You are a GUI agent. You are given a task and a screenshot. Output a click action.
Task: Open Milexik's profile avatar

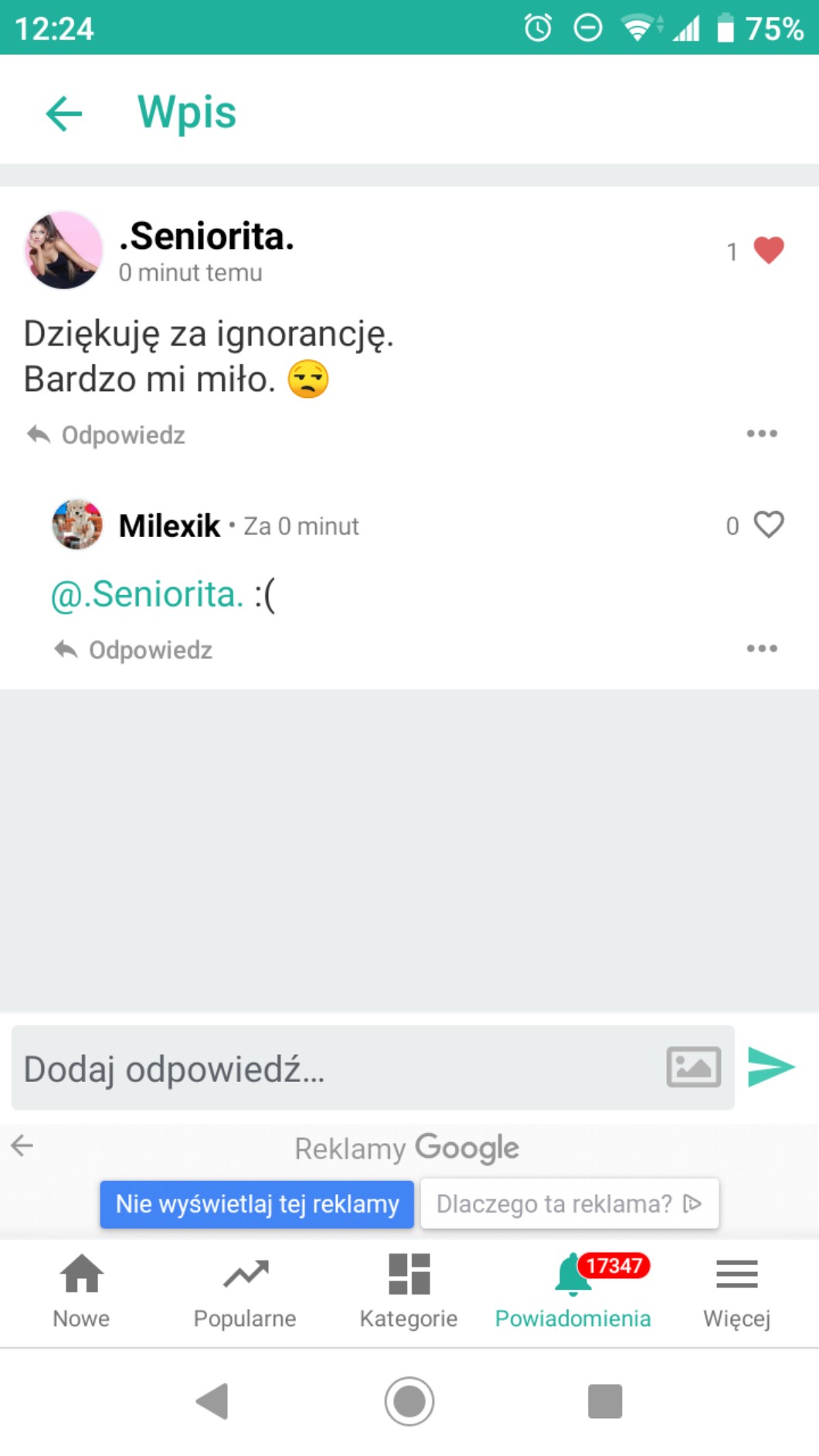77,525
